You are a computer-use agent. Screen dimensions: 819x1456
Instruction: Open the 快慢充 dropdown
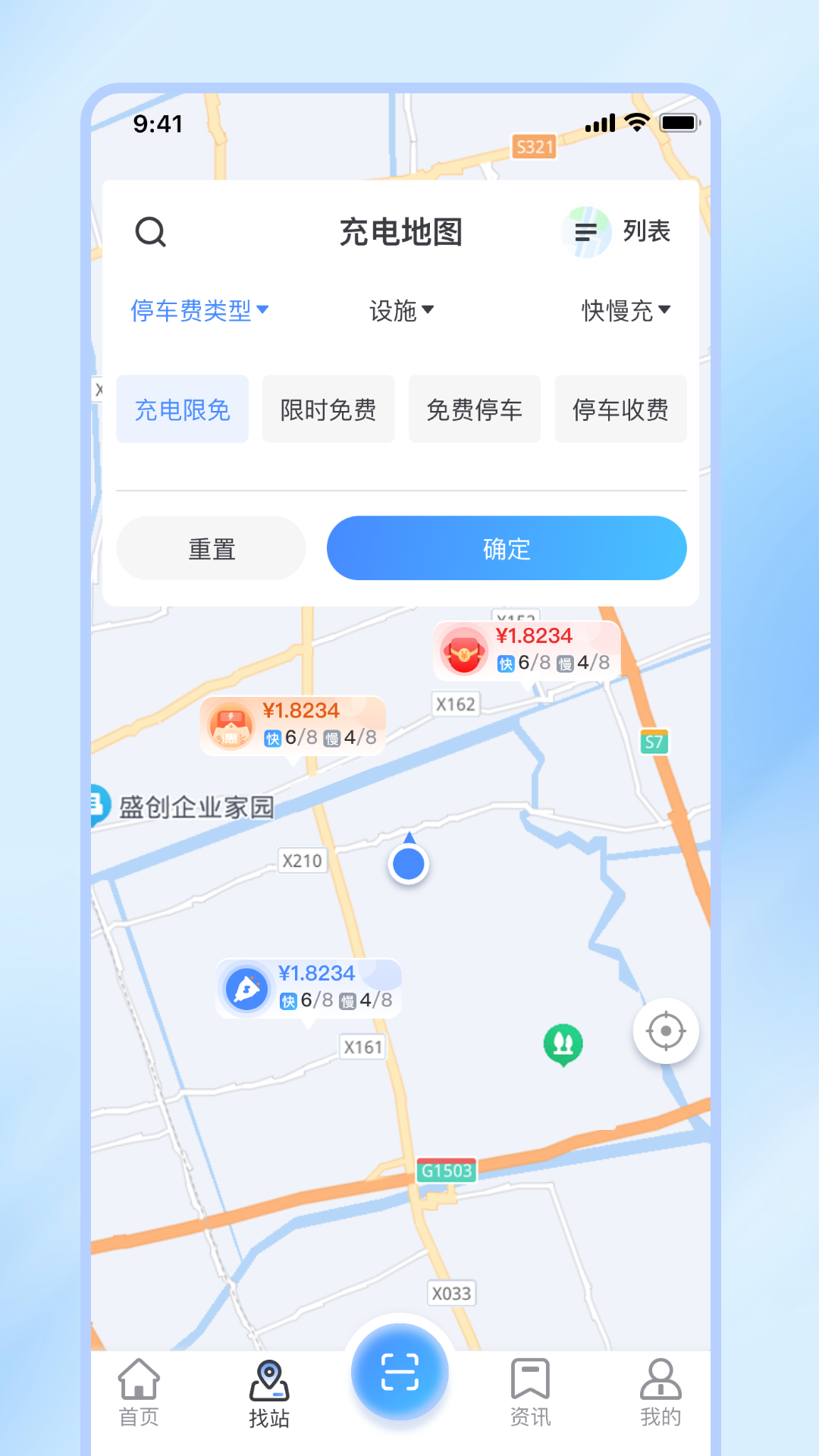tap(623, 310)
